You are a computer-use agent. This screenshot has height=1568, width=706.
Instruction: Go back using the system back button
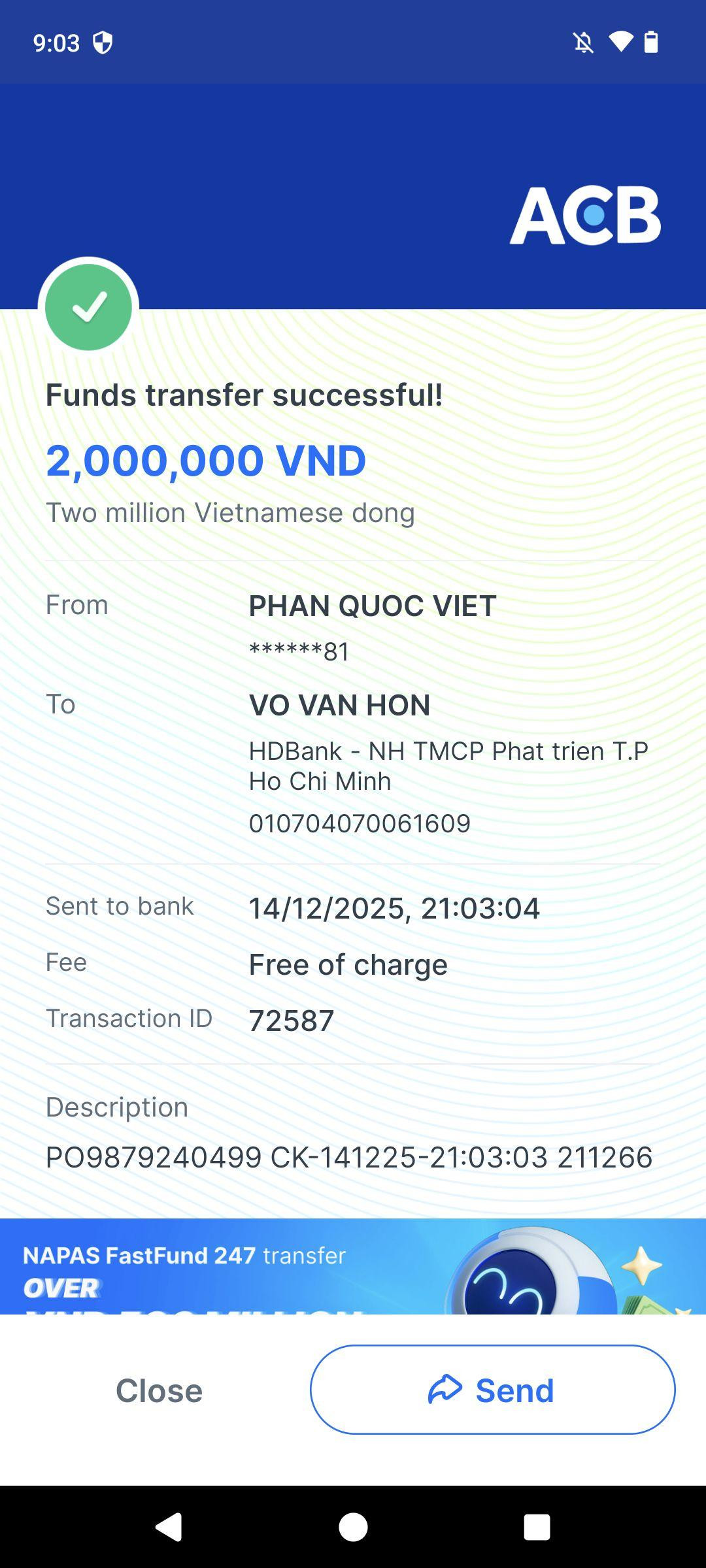coord(169,1527)
